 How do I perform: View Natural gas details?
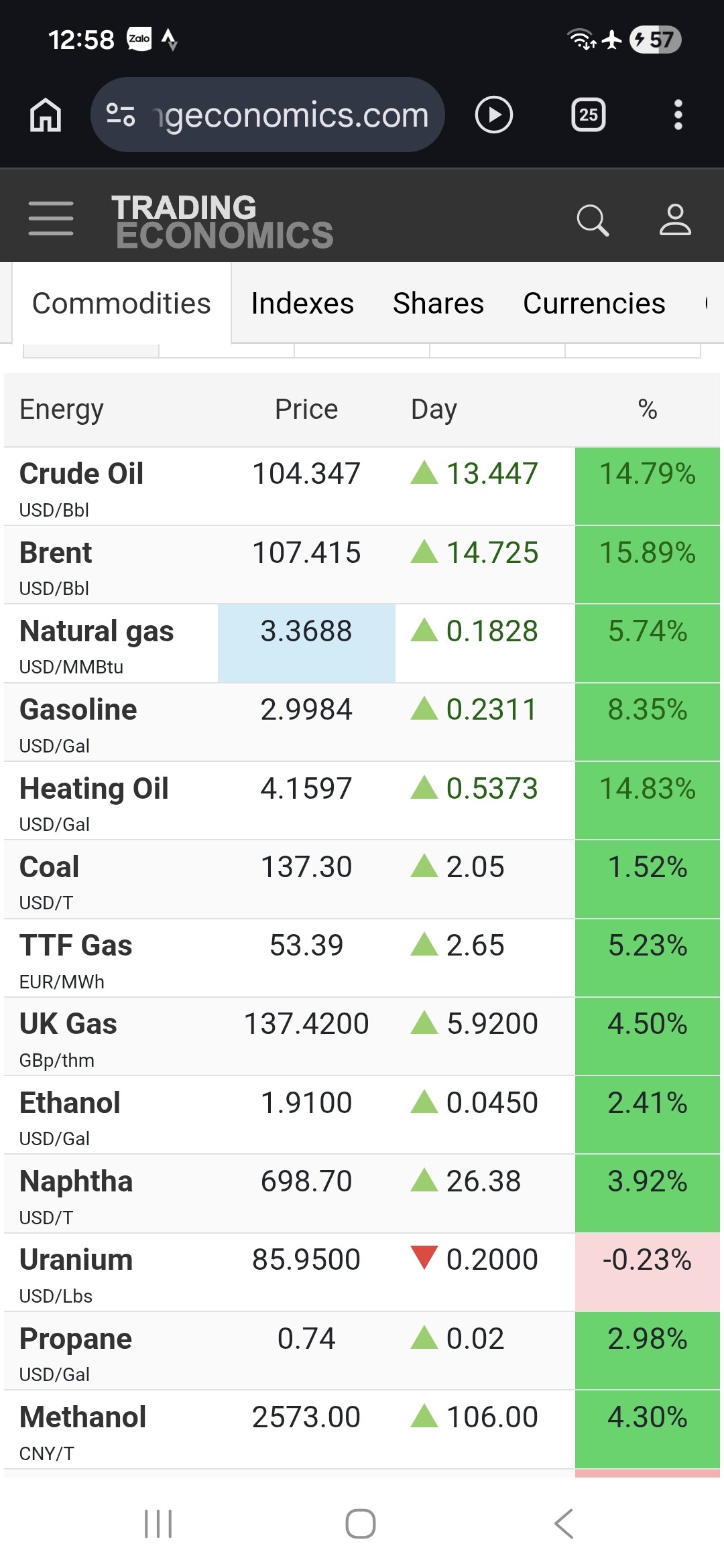97,631
